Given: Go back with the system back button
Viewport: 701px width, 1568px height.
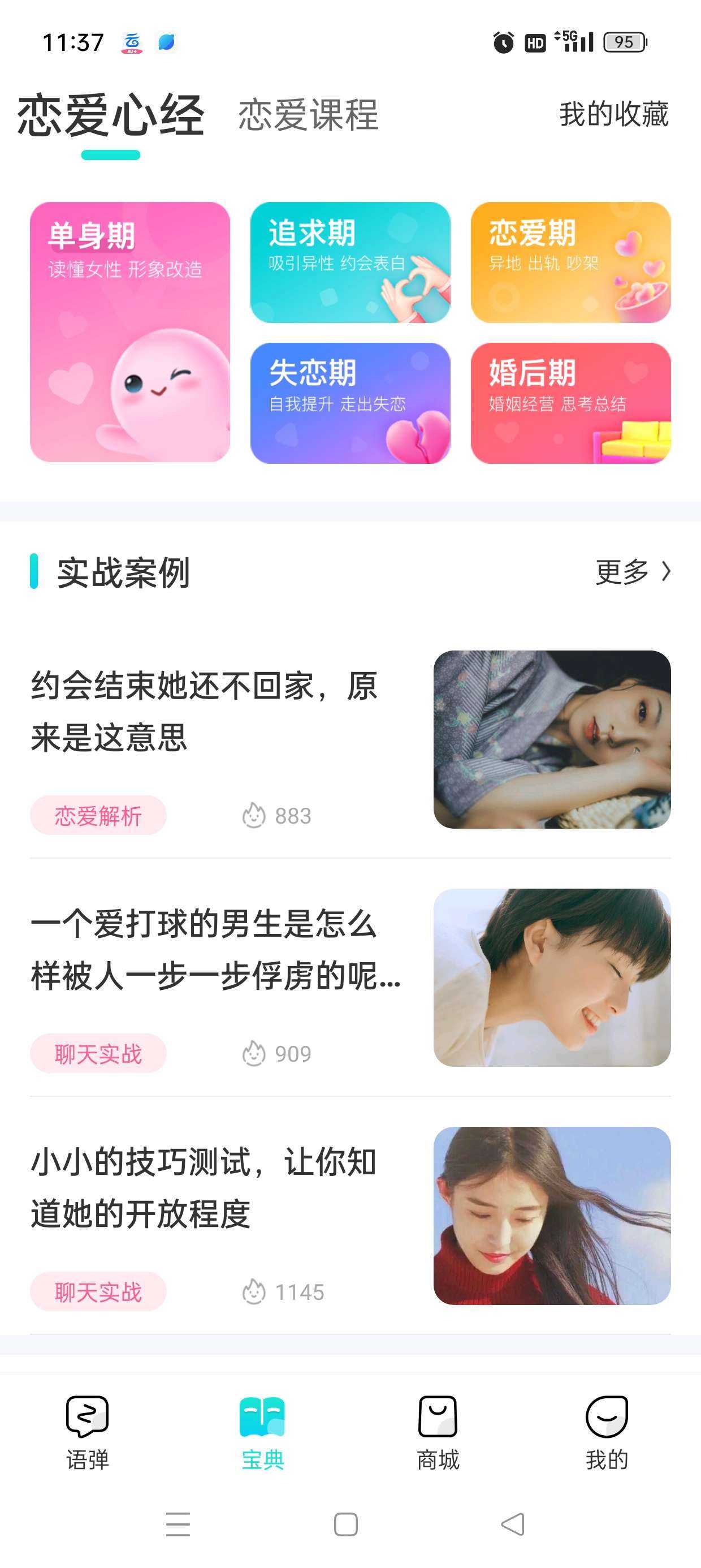Looking at the screenshot, I should pyautogui.click(x=512, y=1524).
